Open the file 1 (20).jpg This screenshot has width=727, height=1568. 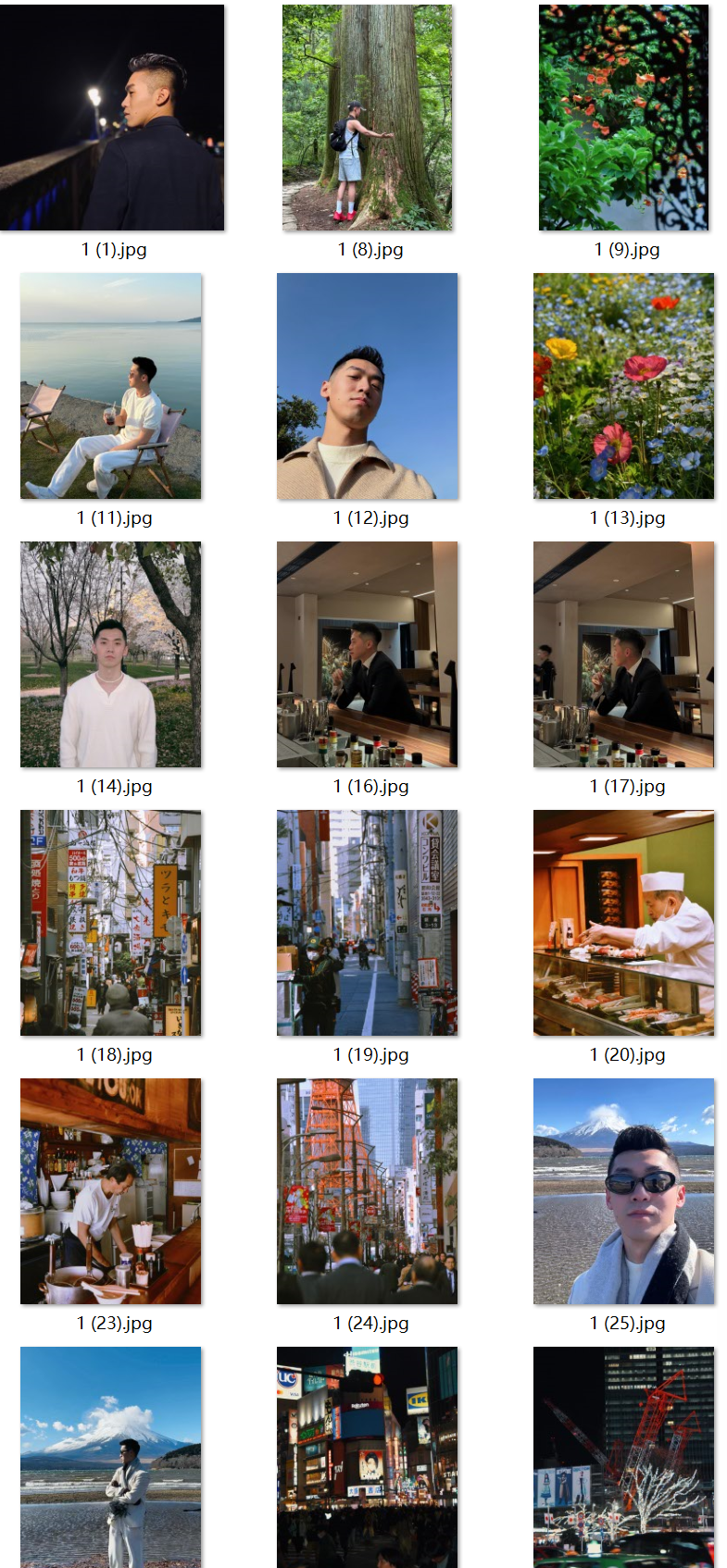tap(623, 923)
